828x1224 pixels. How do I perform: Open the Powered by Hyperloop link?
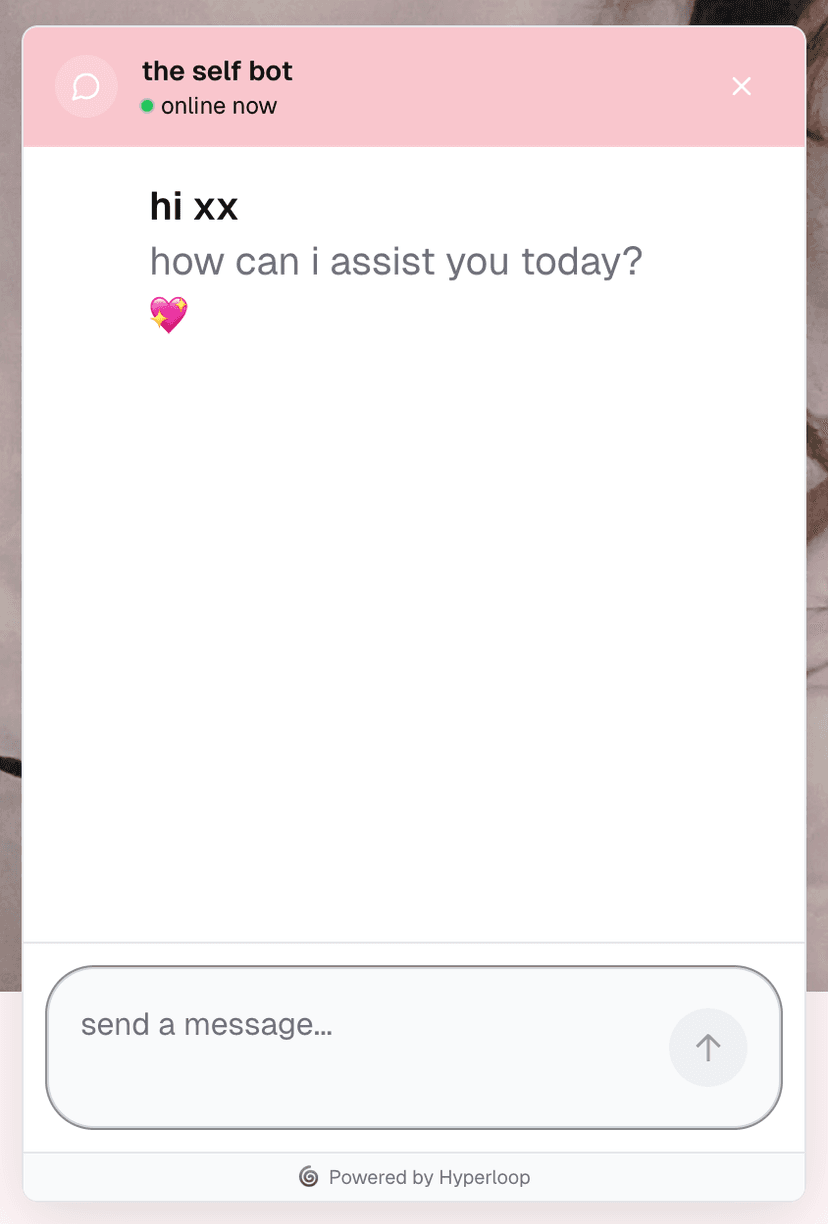coord(431,1177)
